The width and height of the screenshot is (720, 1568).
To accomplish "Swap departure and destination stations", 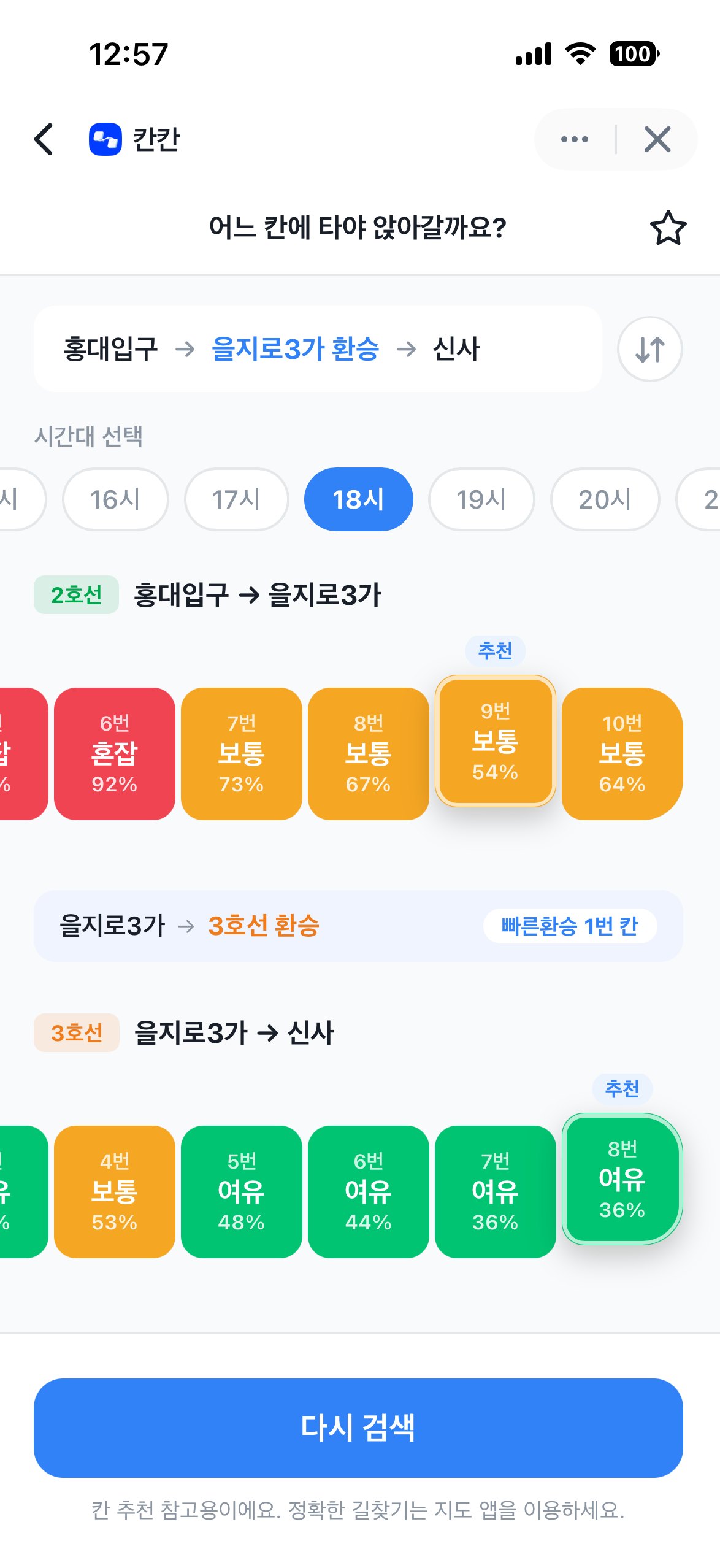I will (650, 349).
